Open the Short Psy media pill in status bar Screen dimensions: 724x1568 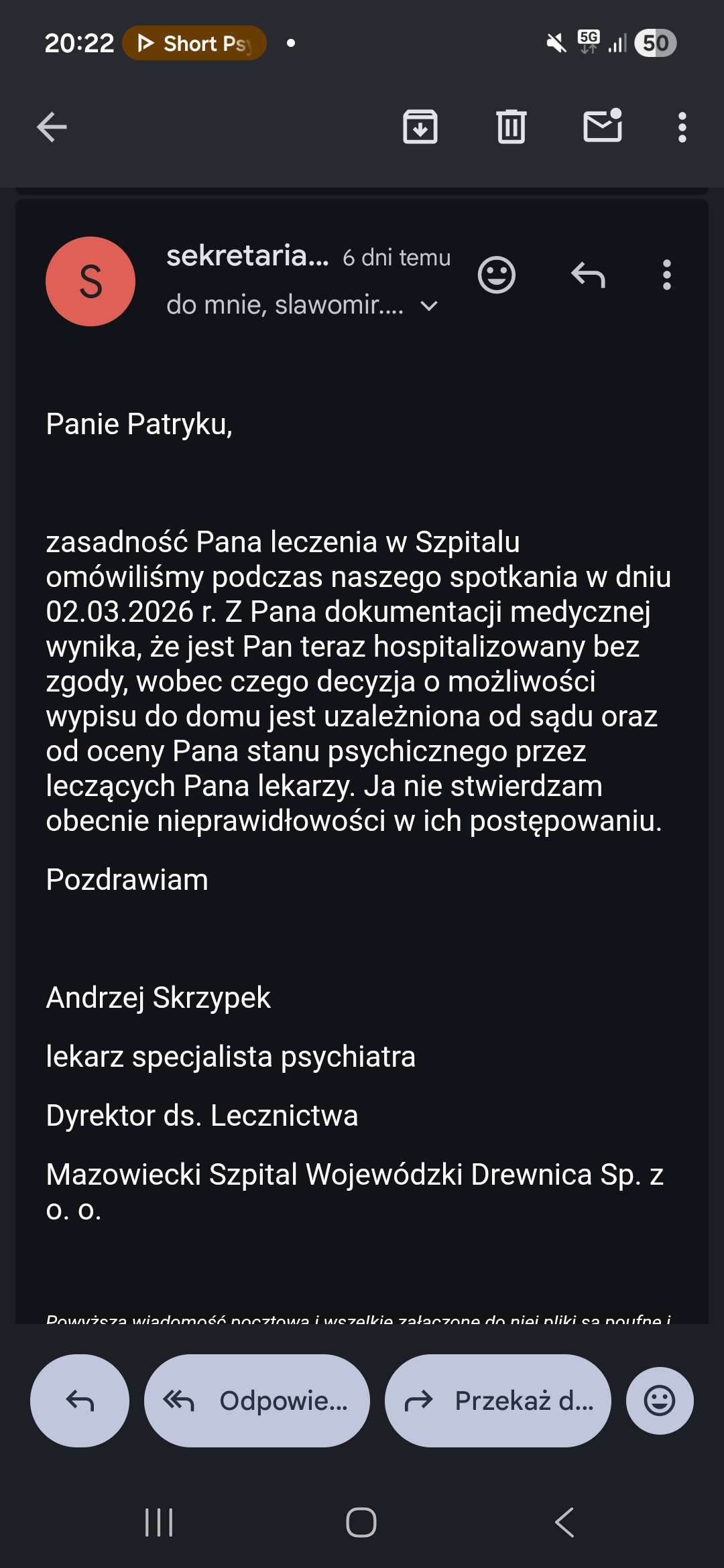194,44
